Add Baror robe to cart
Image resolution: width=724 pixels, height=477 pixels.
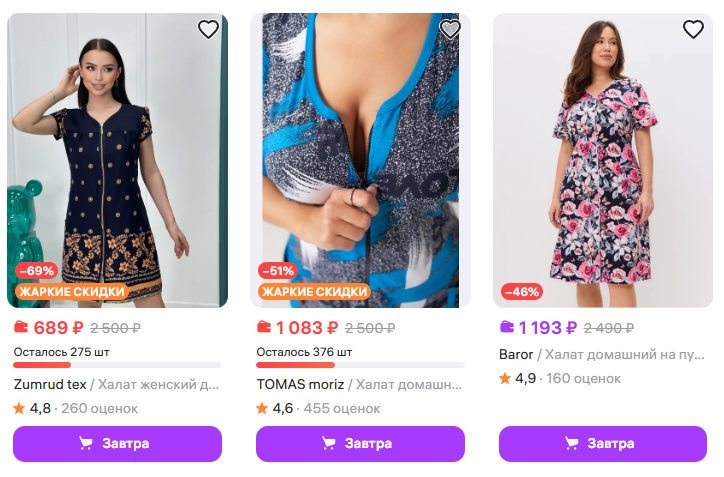point(603,443)
